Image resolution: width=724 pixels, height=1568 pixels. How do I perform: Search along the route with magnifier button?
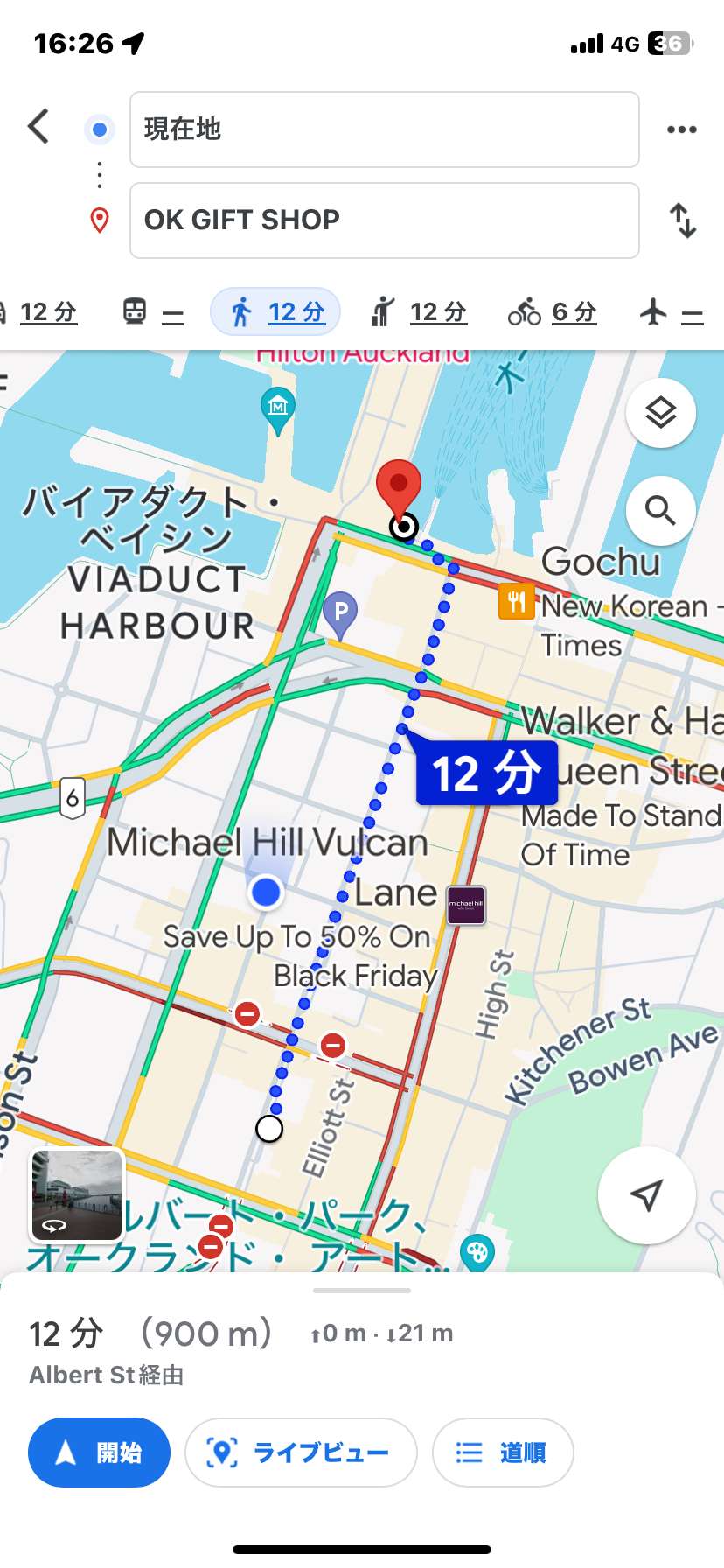(661, 511)
